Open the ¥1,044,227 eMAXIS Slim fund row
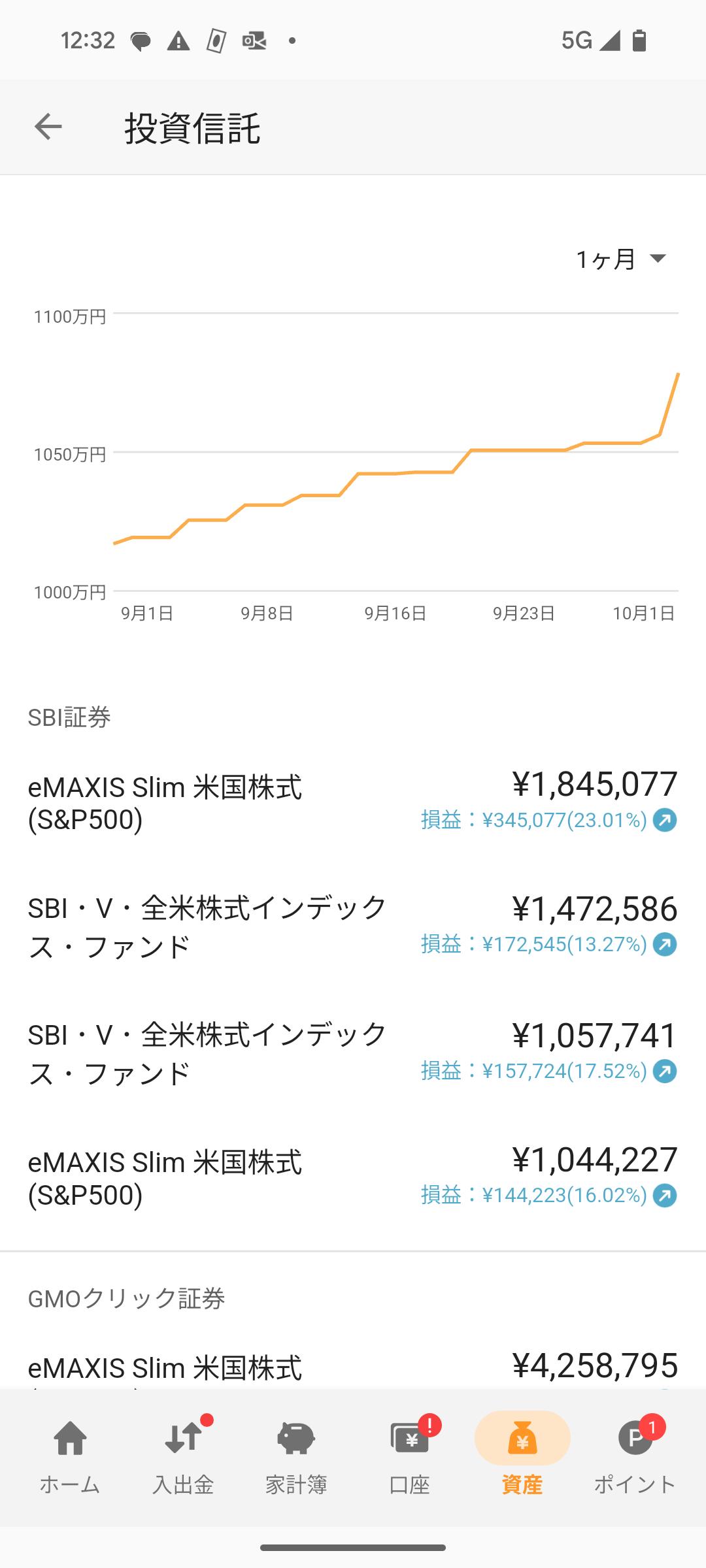 click(353, 1177)
